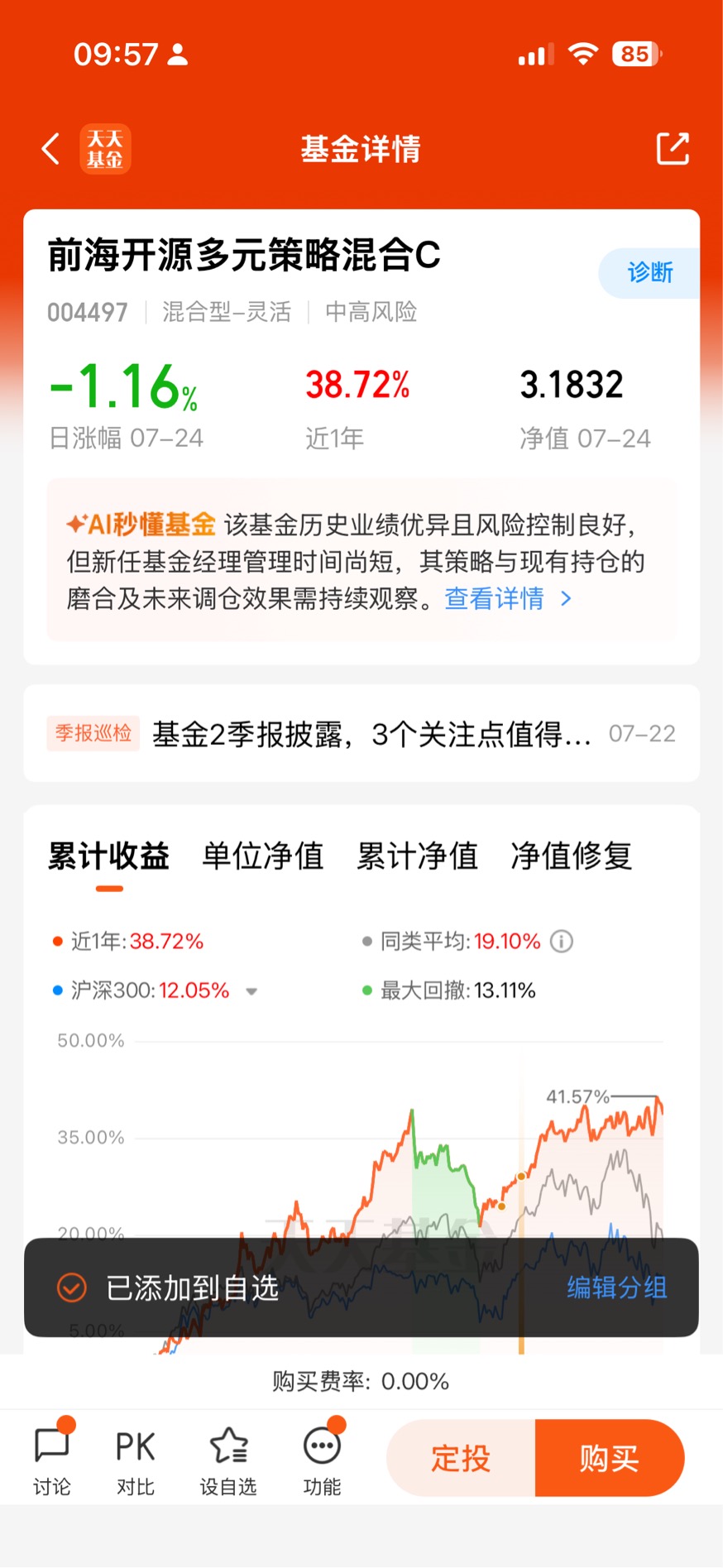Switch to the 累计净值 tab
723x1568 pixels.
tap(417, 856)
